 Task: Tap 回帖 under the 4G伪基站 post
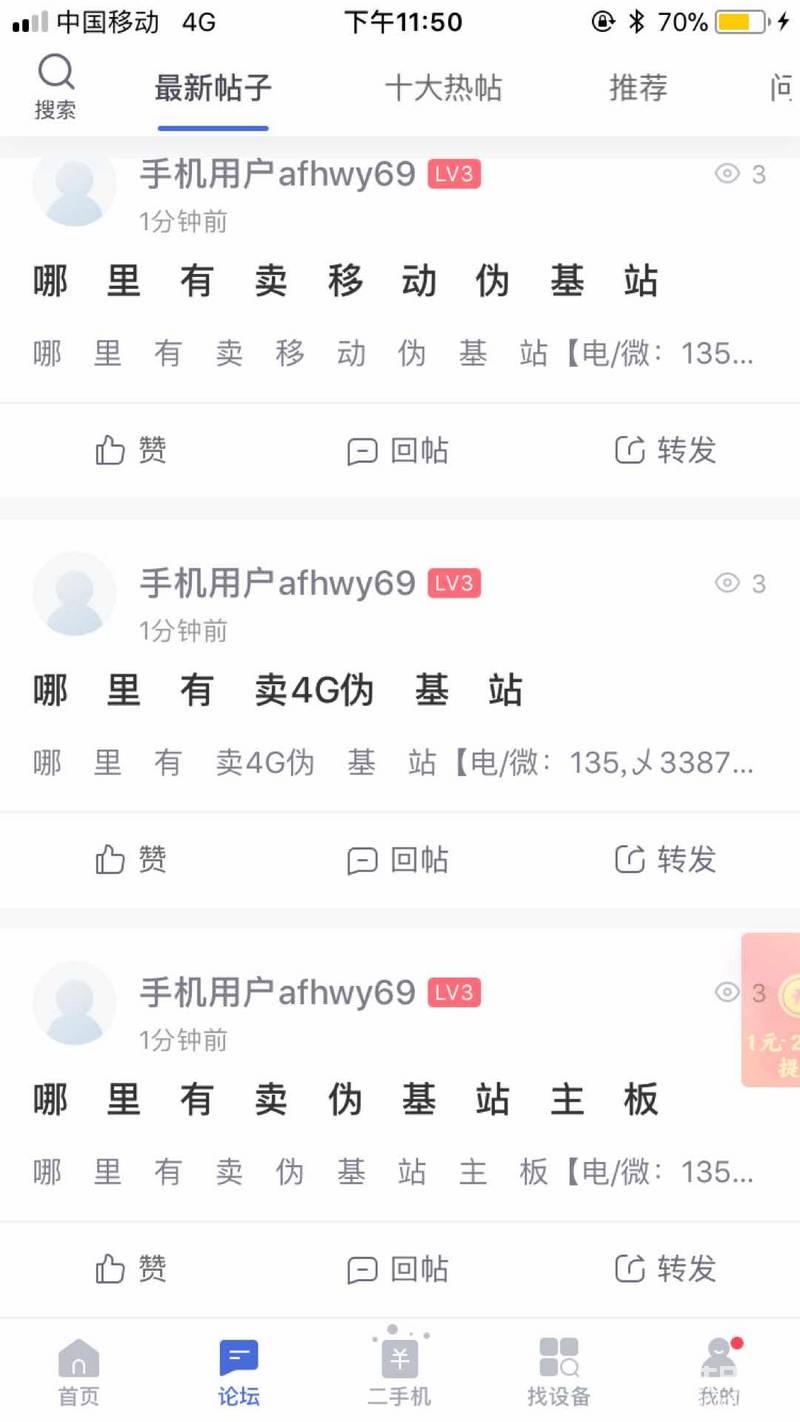398,859
